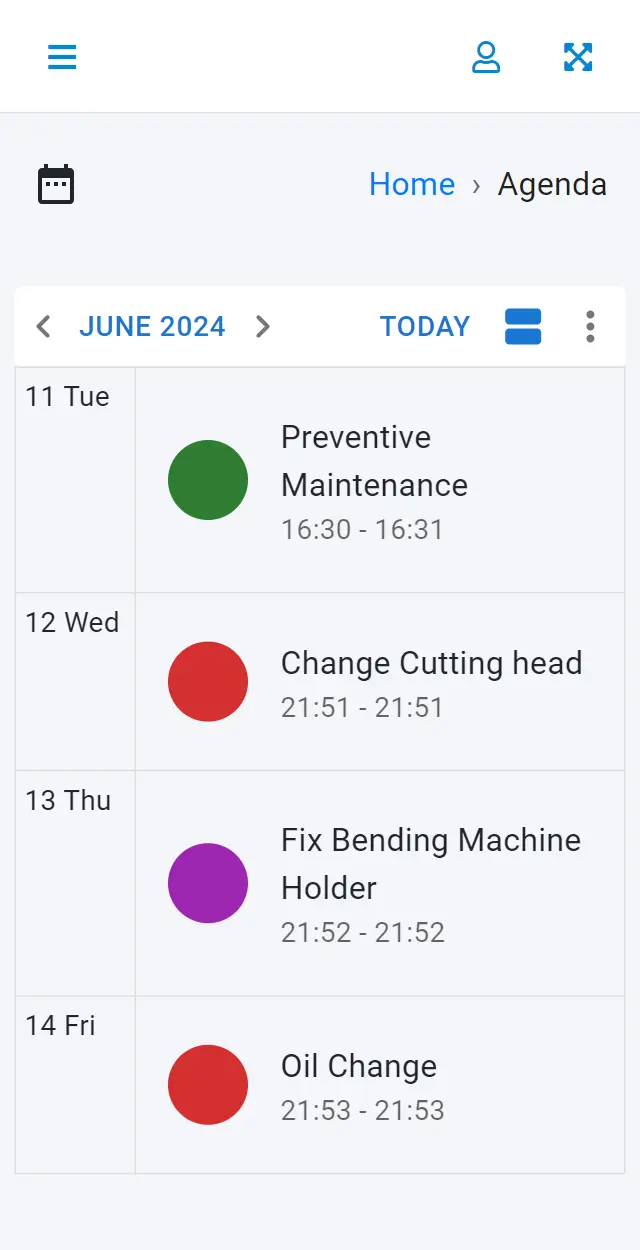Go to the Home breadcrumb link
Screen dimensions: 640x1250
point(412,184)
